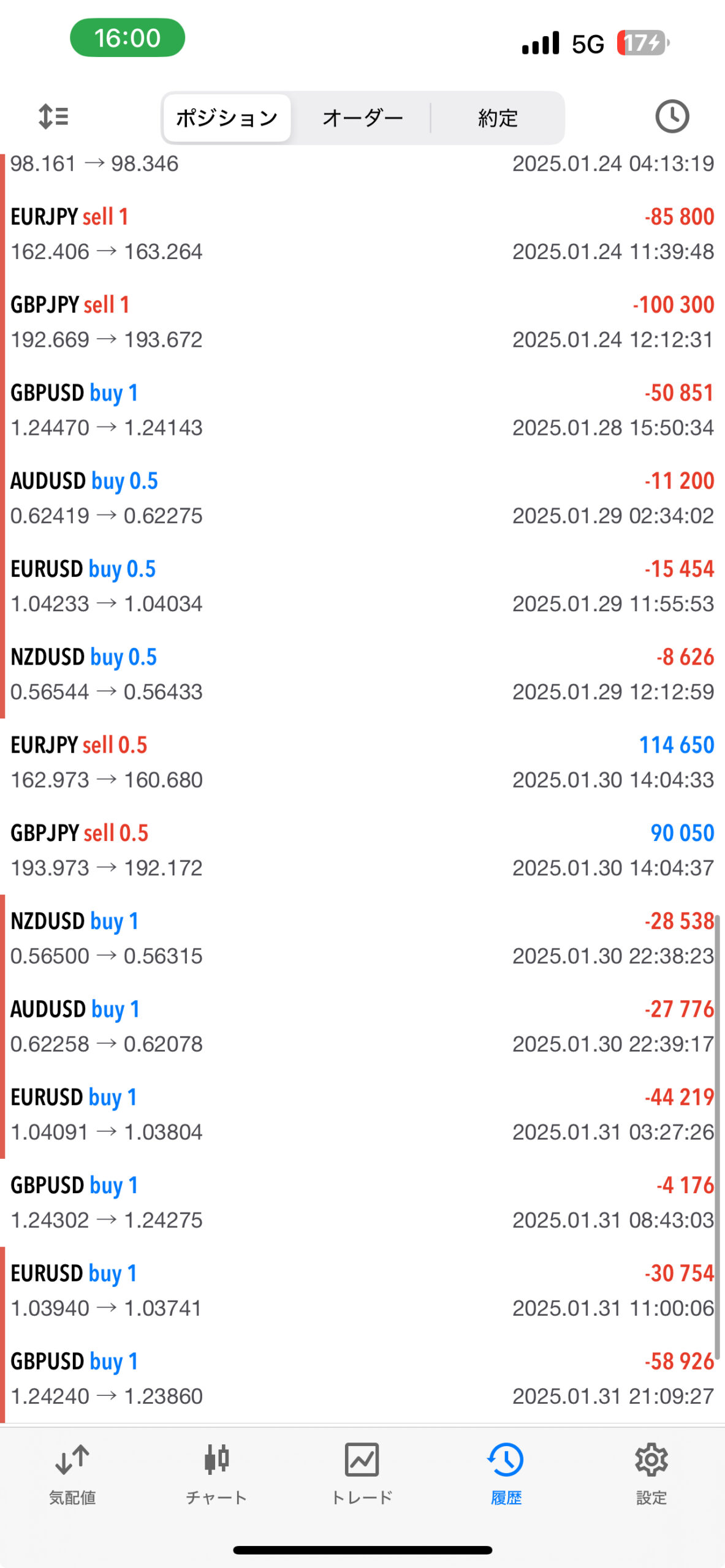Open the GBPUSD buy 1 row dated 2025.01.28
The height and width of the screenshot is (1568, 725).
tap(362, 410)
